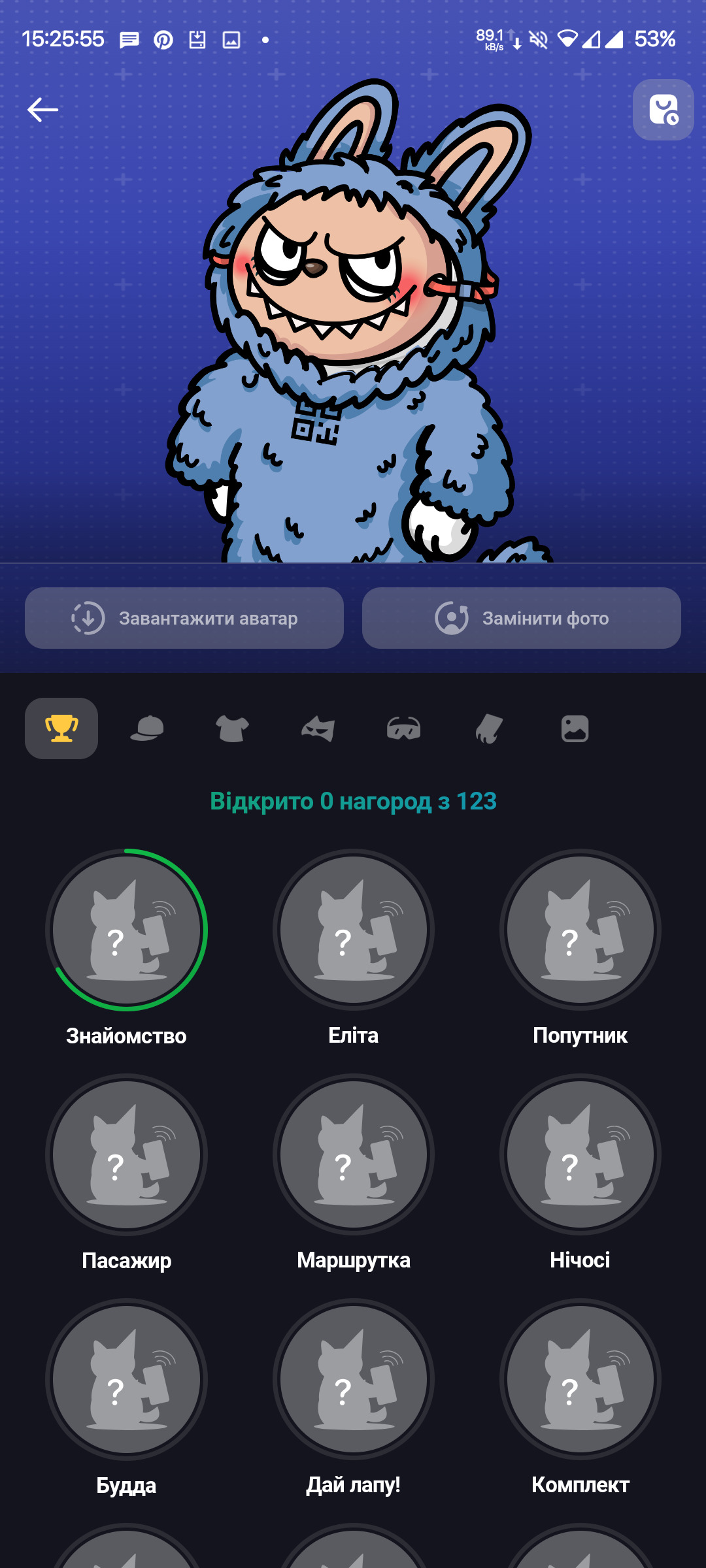Select the Пасажир award
Screen dimensions: 706x1568
pyautogui.click(x=126, y=1154)
